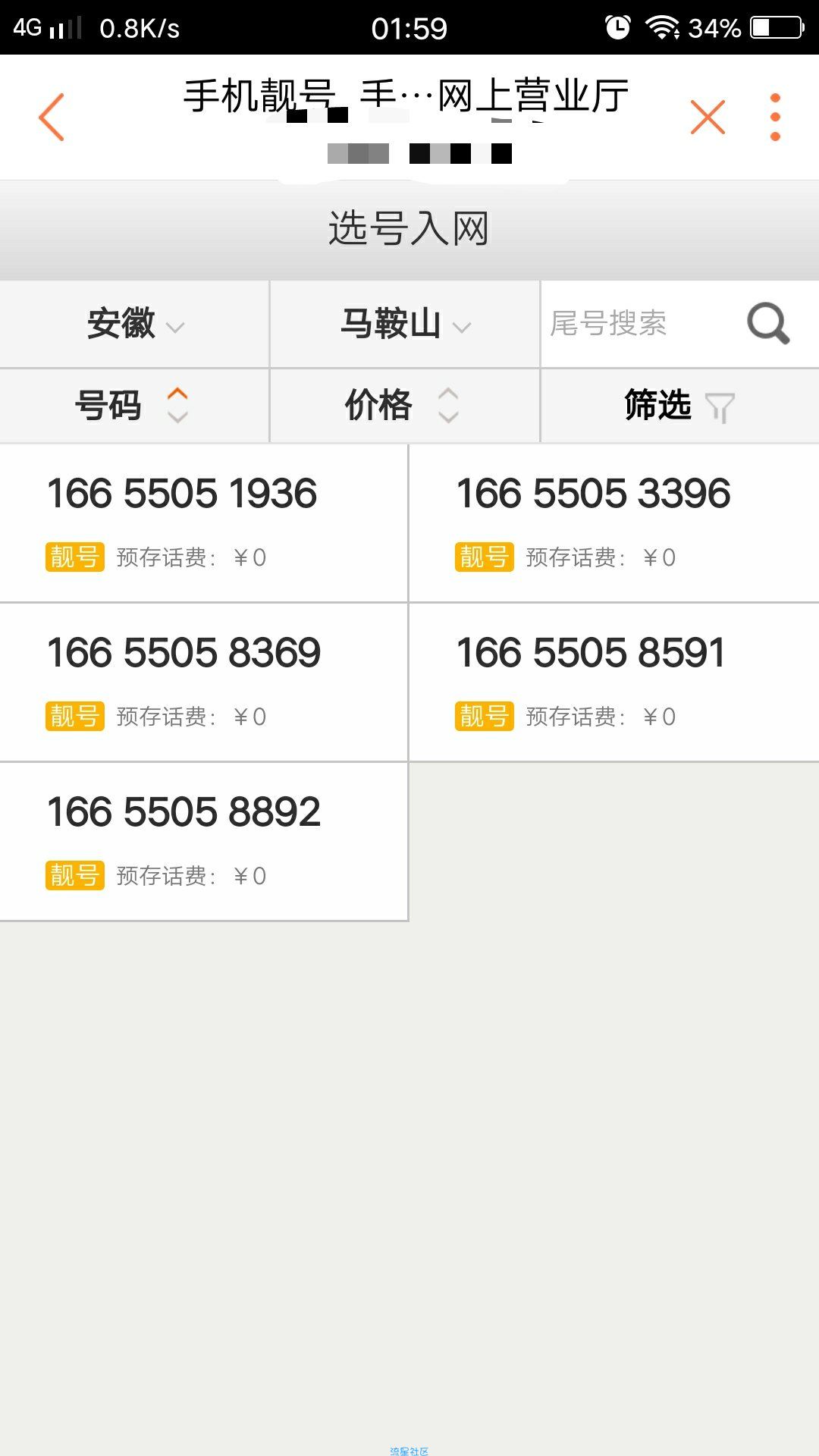Image resolution: width=819 pixels, height=1456 pixels.
Task: Select number 166 5505 1936
Action: click(203, 523)
